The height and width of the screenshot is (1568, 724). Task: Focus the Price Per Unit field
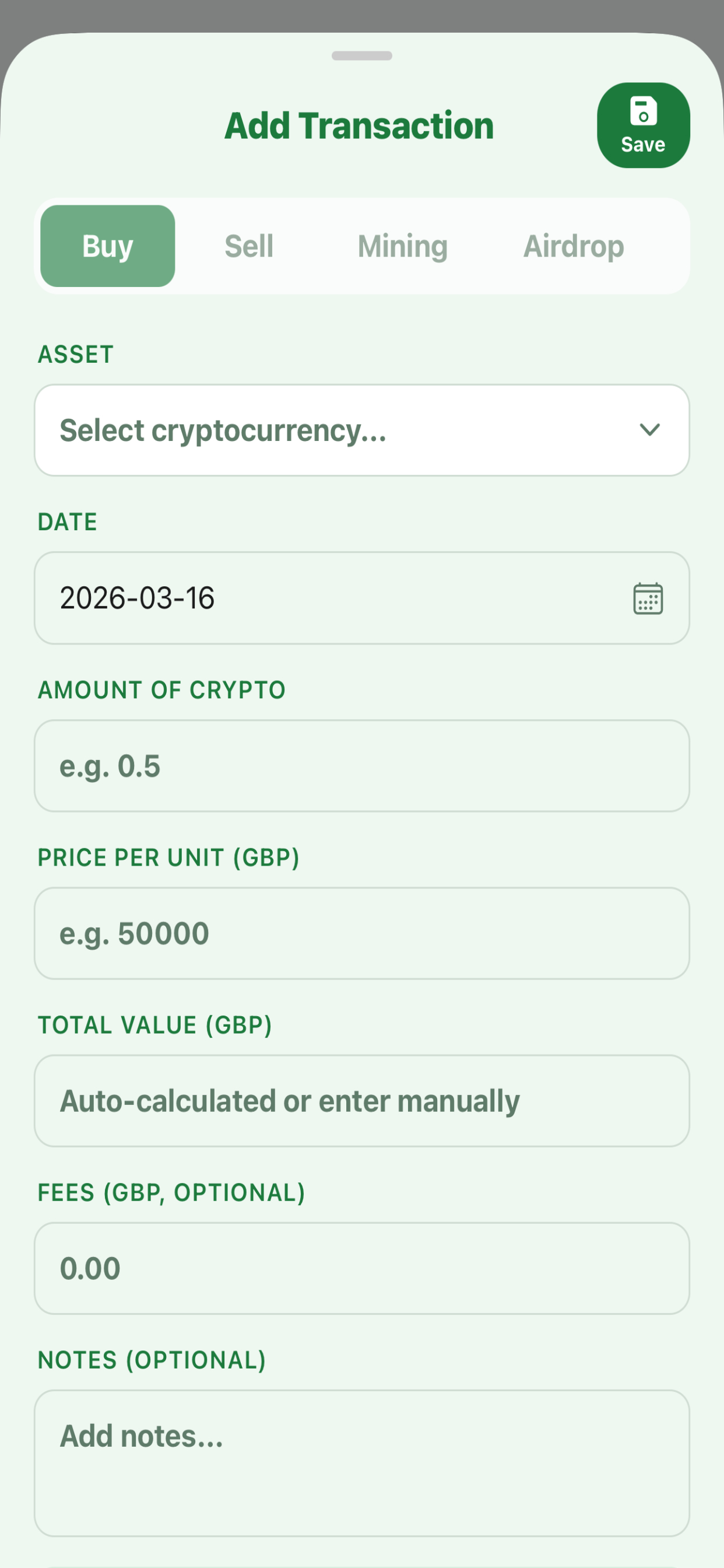click(362, 933)
